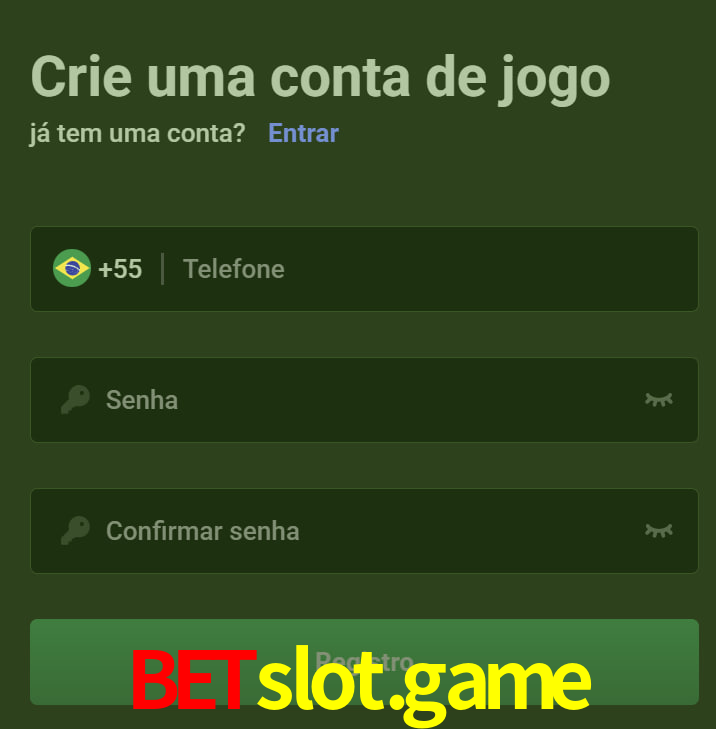The image size is (716, 729).
Task: Focus the Confirmar senha field
Action: (x=360, y=531)
